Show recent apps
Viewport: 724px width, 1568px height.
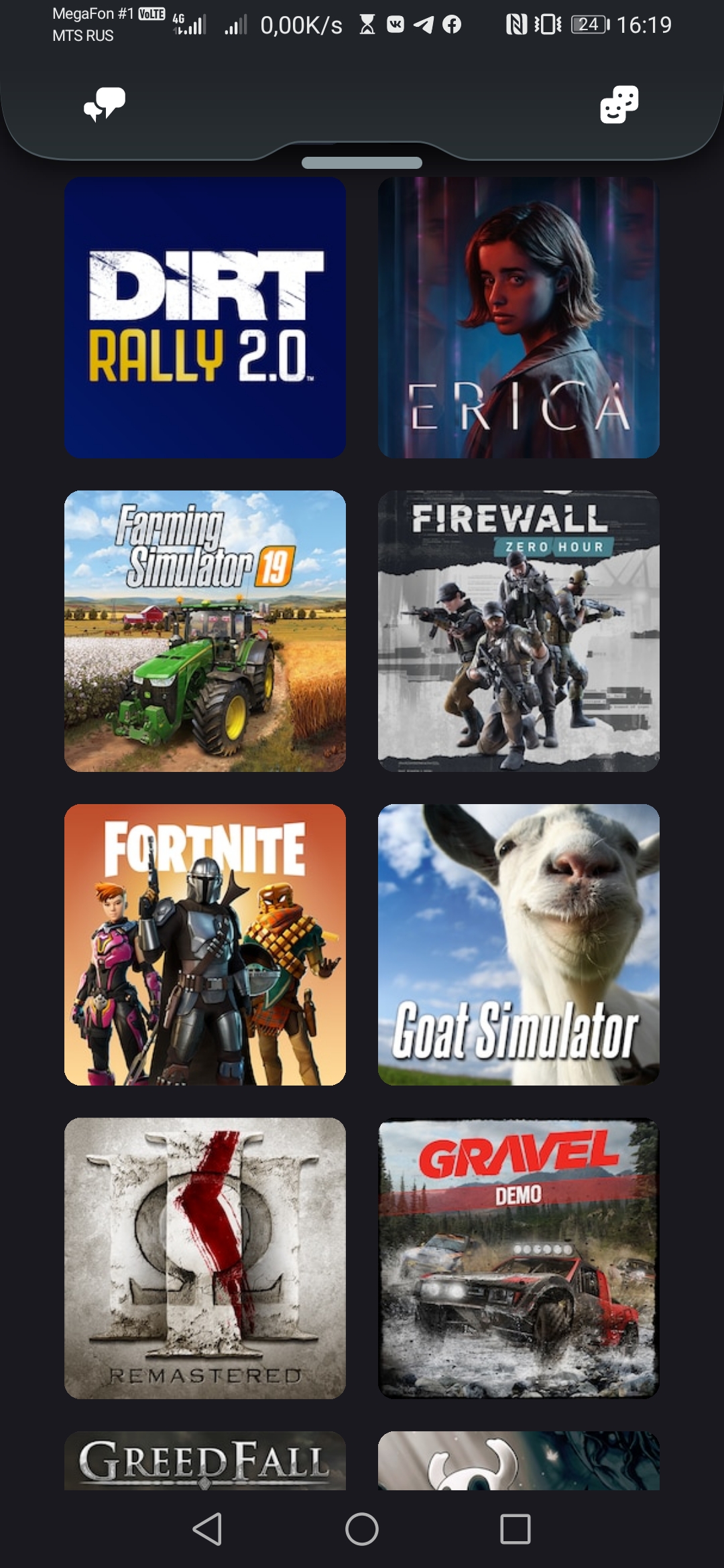(x=516, y=1529)
